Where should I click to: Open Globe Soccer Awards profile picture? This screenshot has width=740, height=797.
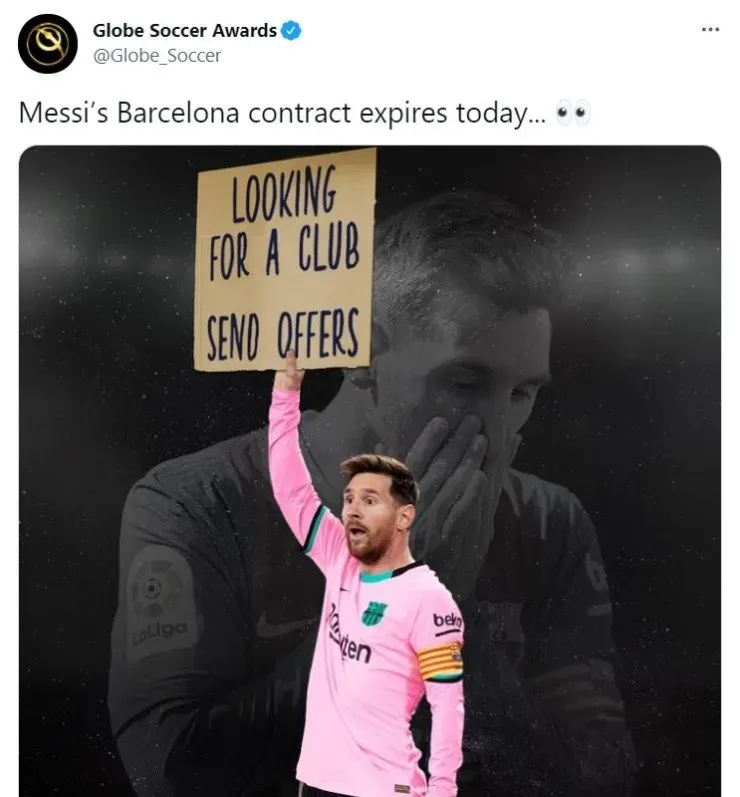47,44
